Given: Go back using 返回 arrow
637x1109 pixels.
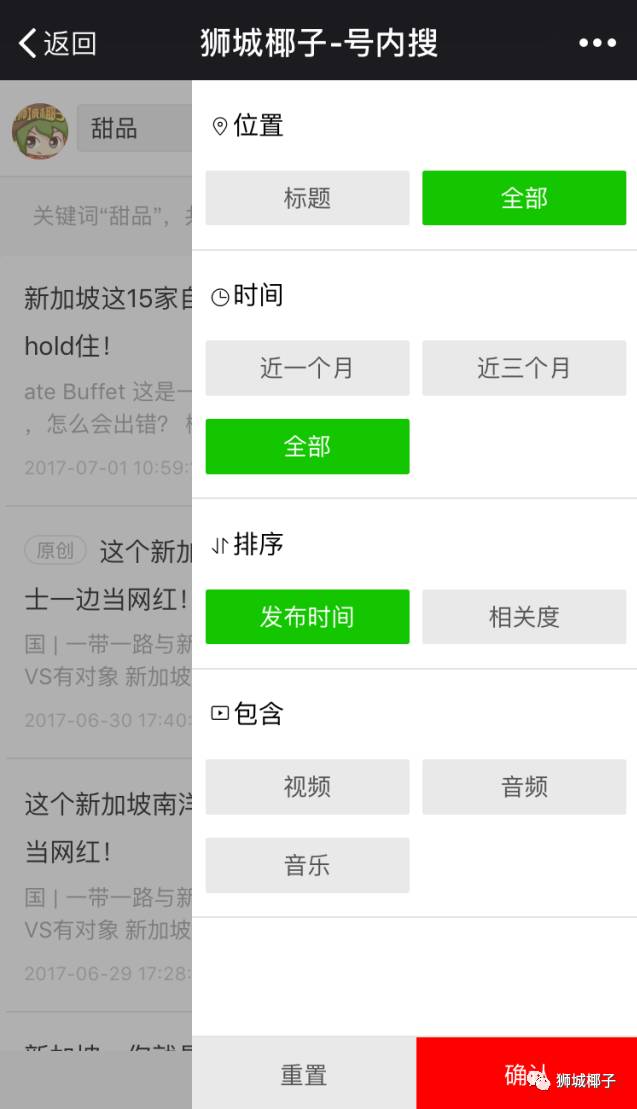Looking at the screenshot, I should click(57, 43).
